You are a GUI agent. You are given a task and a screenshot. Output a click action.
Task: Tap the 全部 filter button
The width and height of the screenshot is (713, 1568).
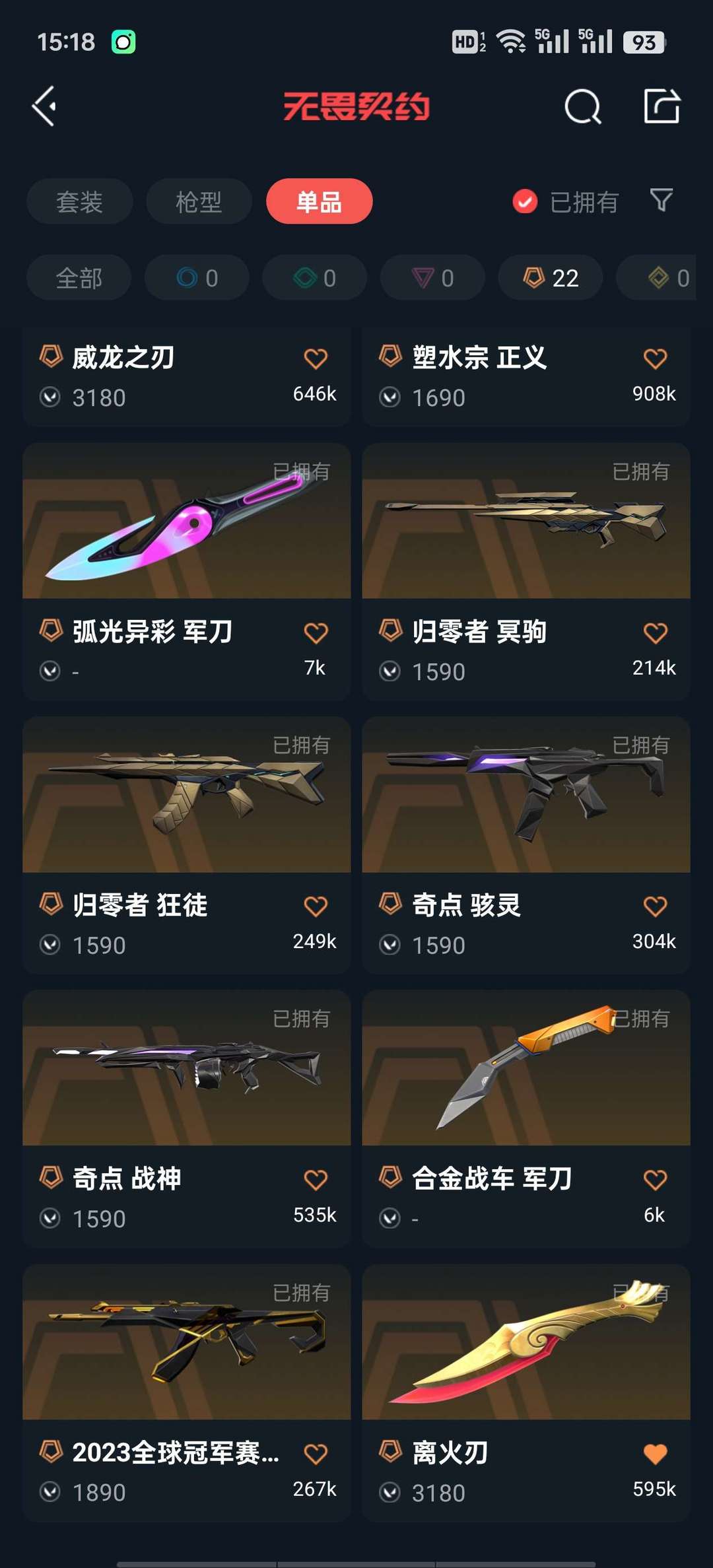(x=78, y=277)
